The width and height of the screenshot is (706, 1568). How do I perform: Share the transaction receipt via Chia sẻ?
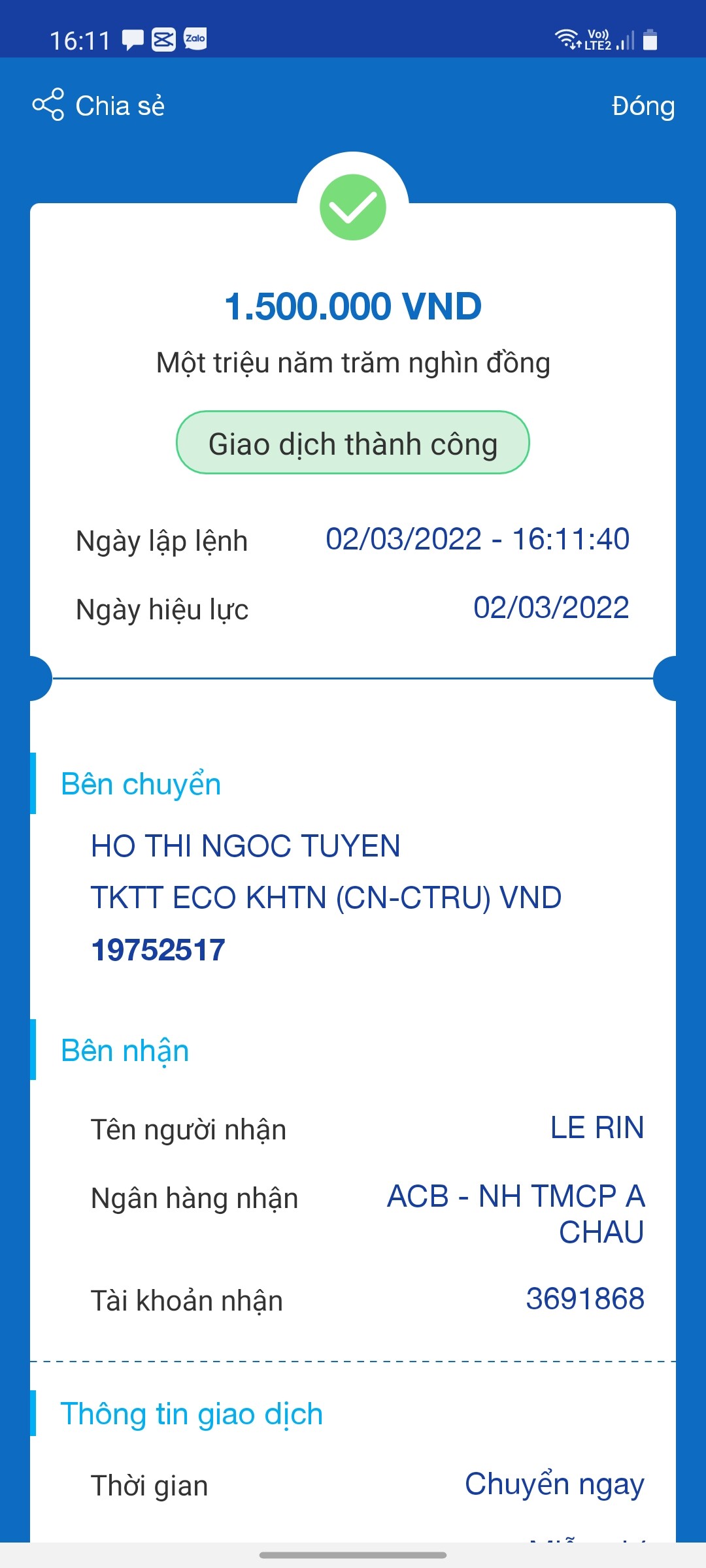99,105
